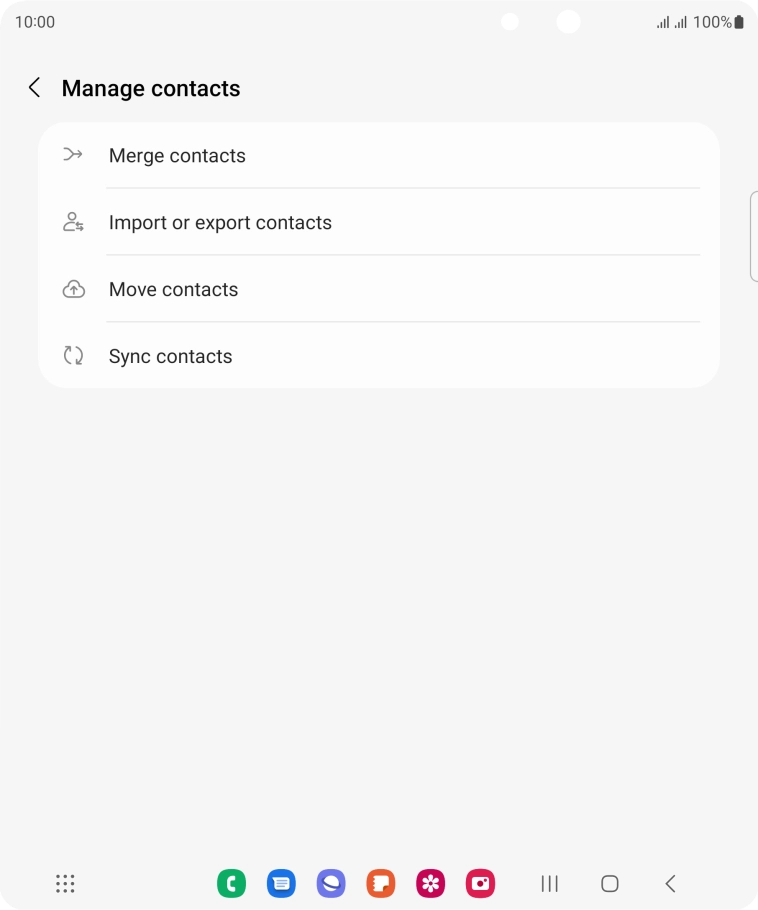Tap the Back navigation key
758x910 pixels.
click(x=670, y=883)
